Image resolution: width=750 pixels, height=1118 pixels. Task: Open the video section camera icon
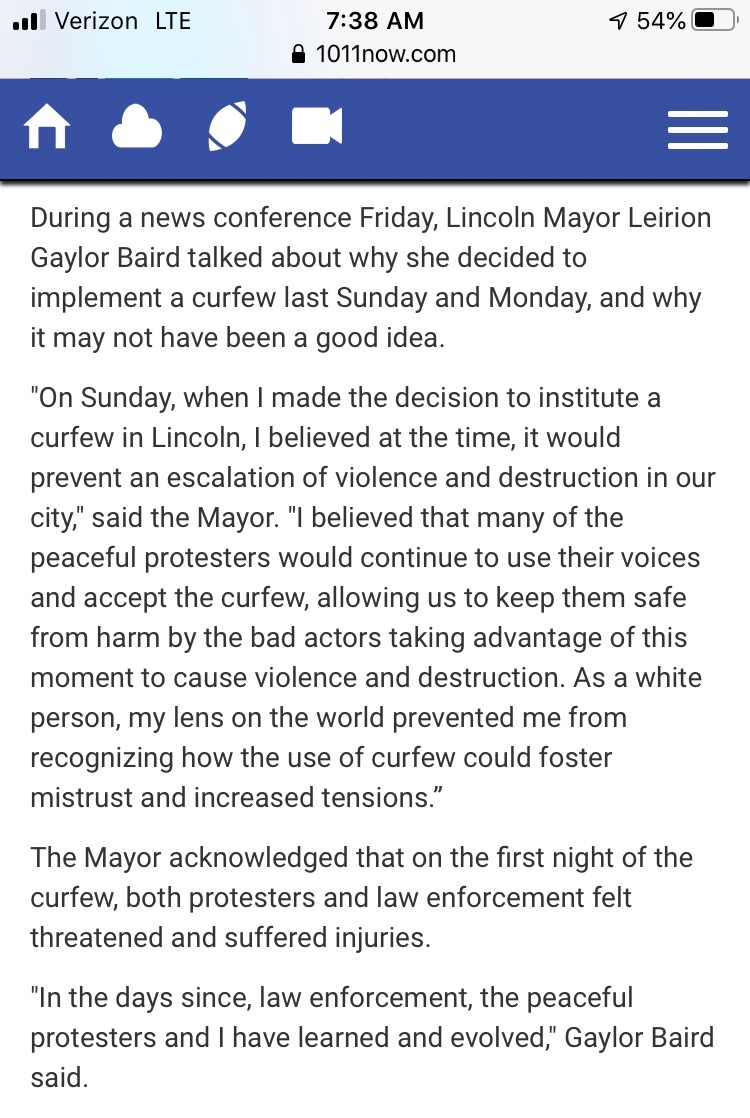[316, 127]
